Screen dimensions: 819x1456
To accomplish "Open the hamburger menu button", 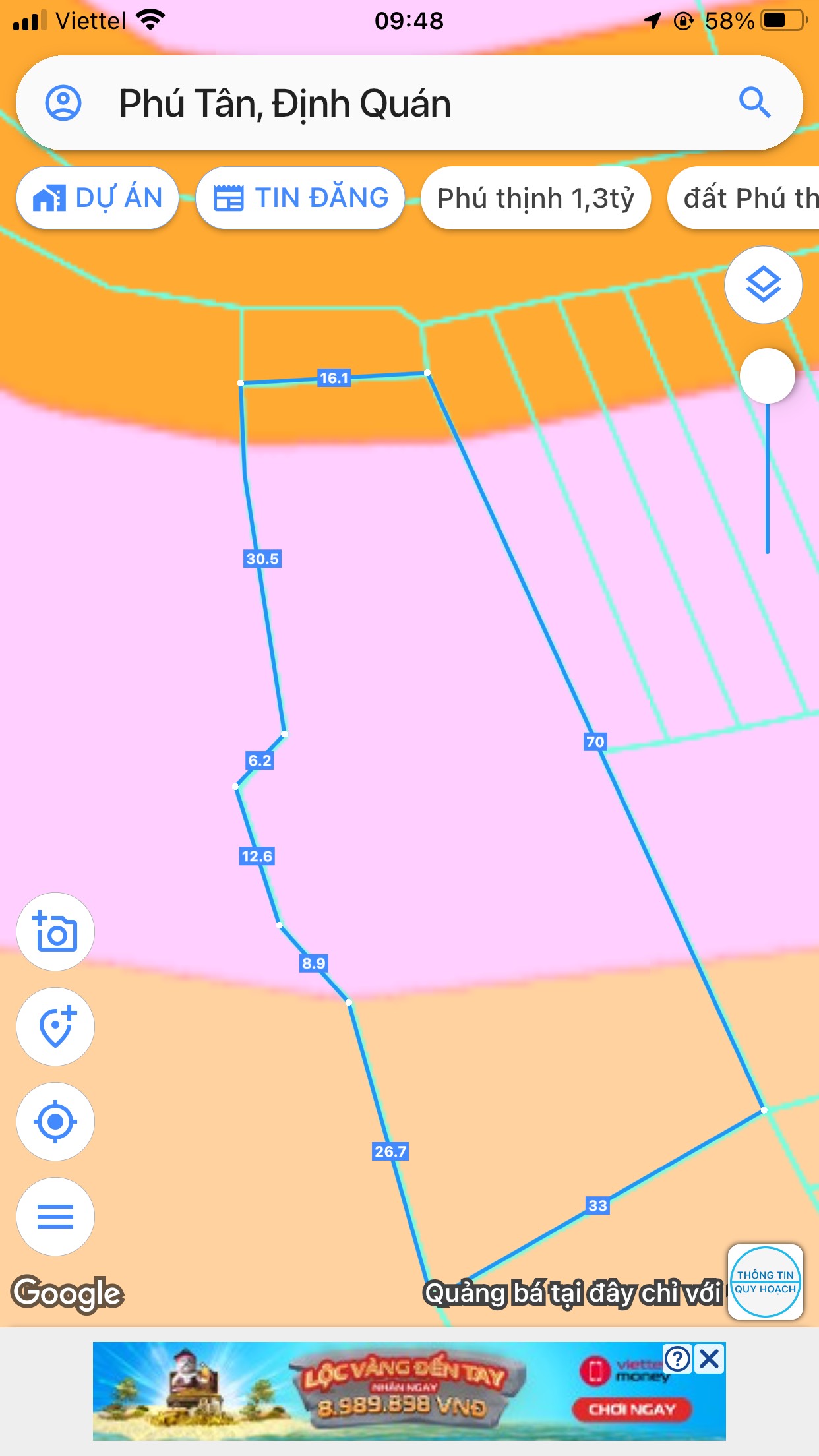I will coord(55,1217).
